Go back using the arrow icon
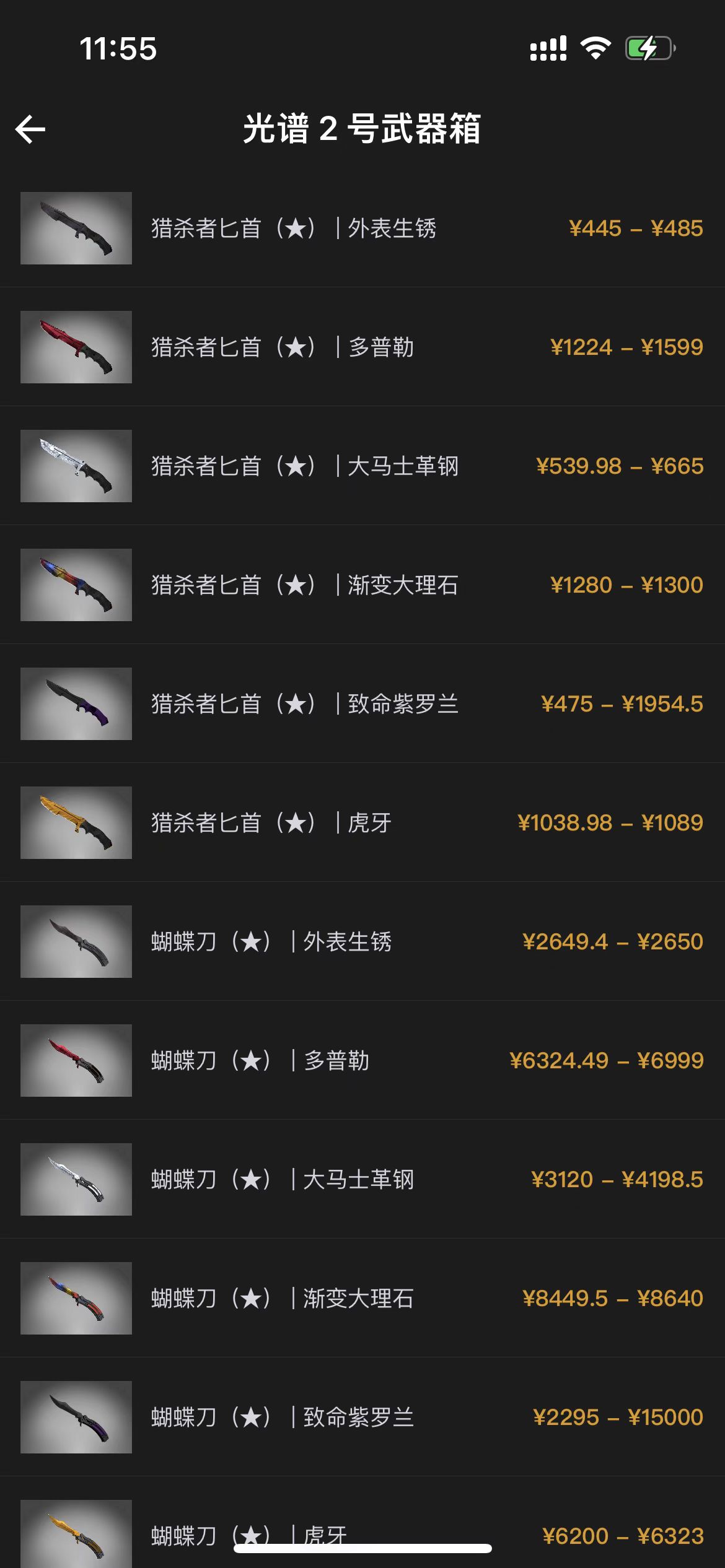This screenshot has width=725, height=1568. tap(31, 129)
